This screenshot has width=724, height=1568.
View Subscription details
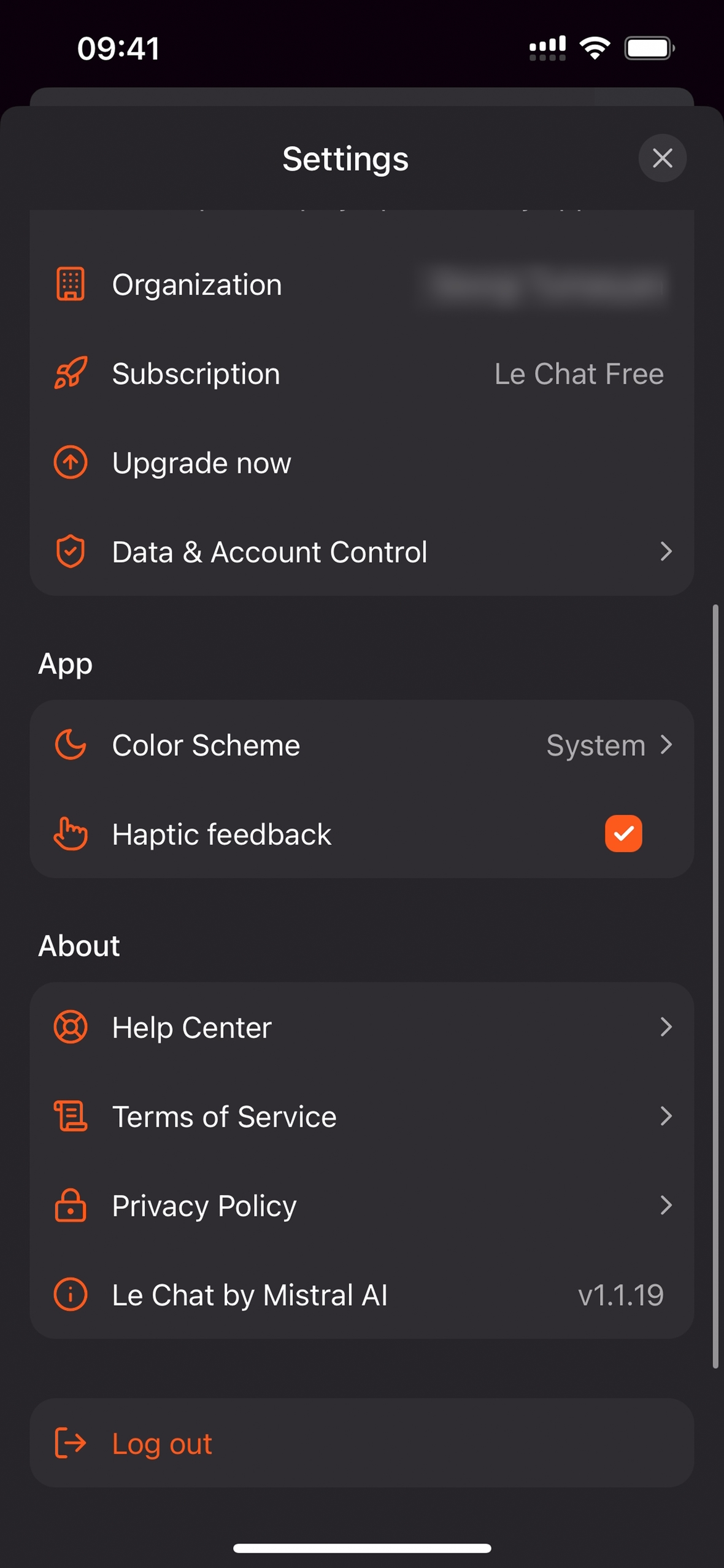[x=361, y=374]
